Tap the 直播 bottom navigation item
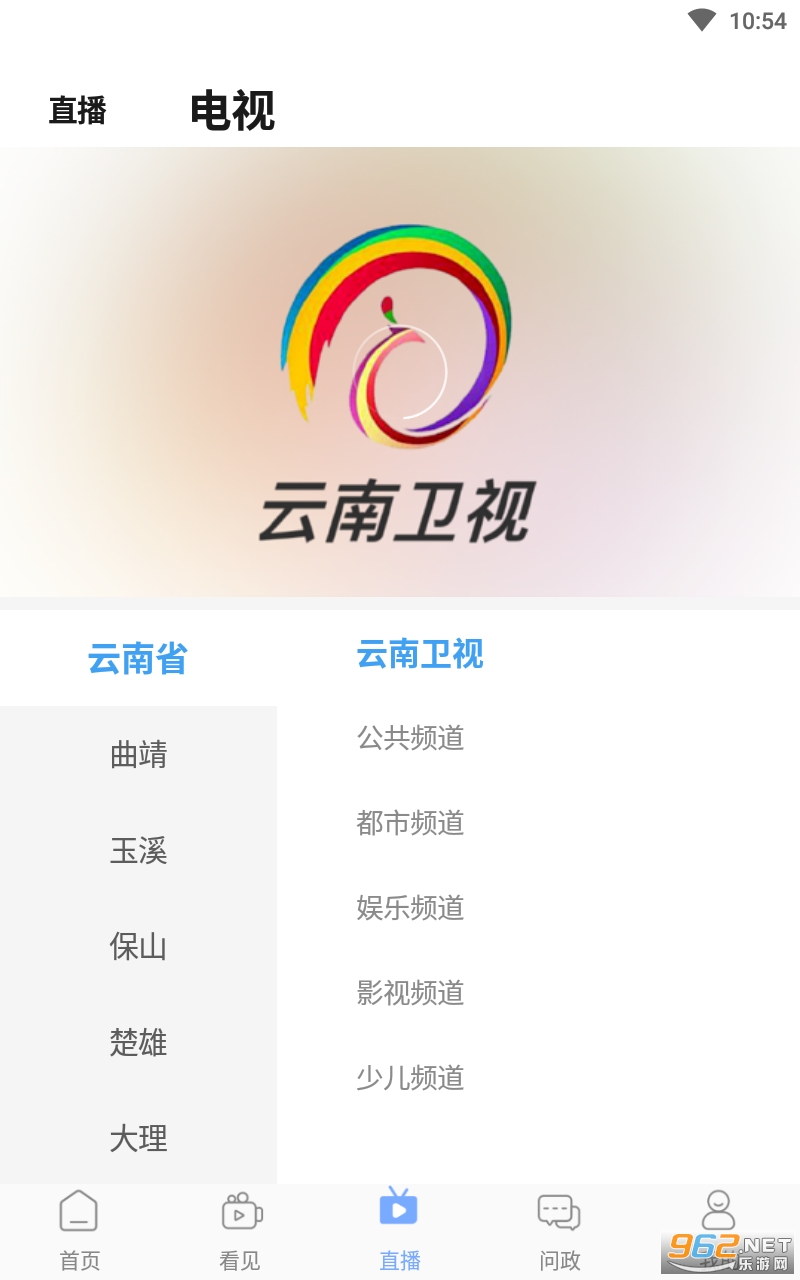The width and height of the screenshot is (800, 1280). [x=399, y=1230]
